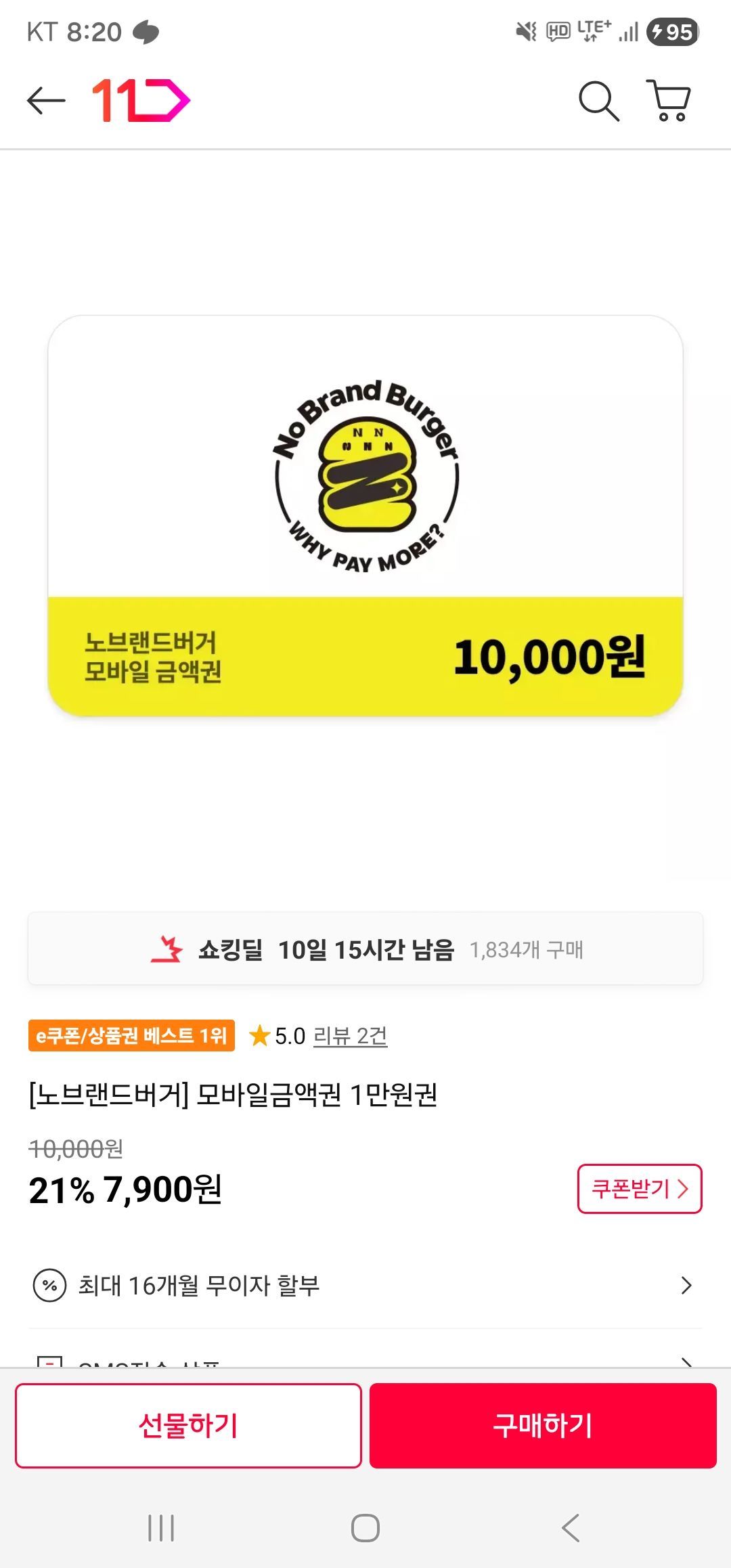Open the 쇼킹딜 deal banner
731x1568 pixels.
(x=365, y=949)
